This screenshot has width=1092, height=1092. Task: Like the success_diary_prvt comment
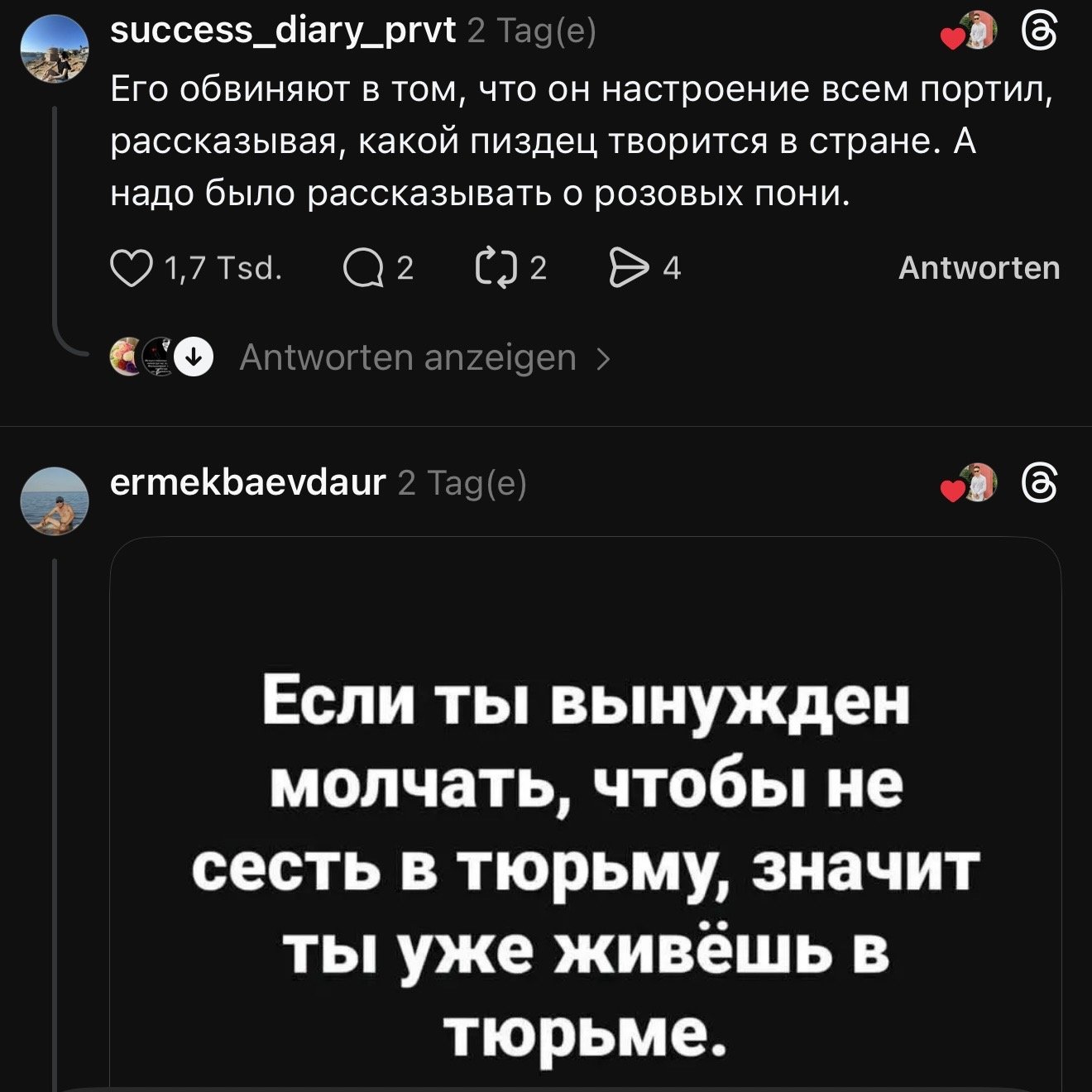pyautogui.click(x=132, y=269)
